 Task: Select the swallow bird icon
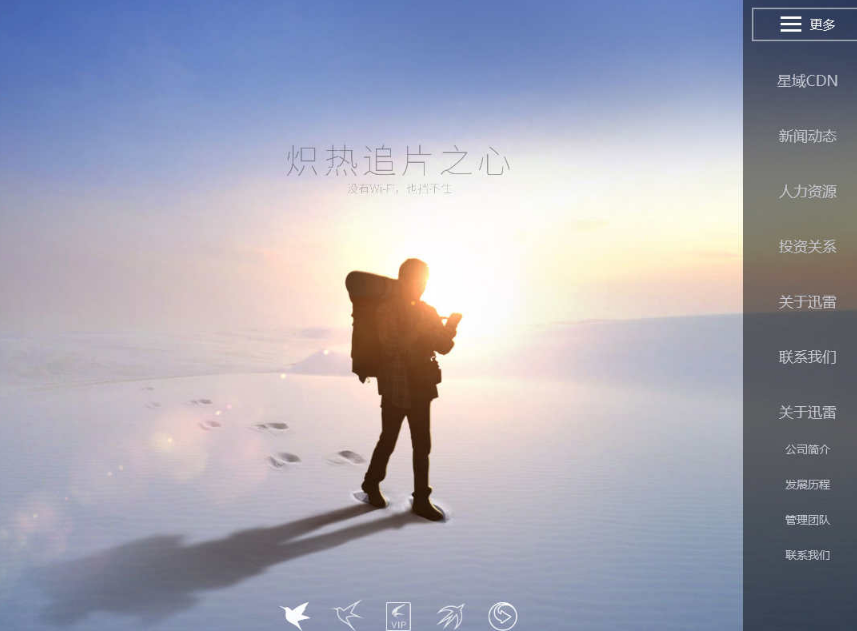click(450, 616)
